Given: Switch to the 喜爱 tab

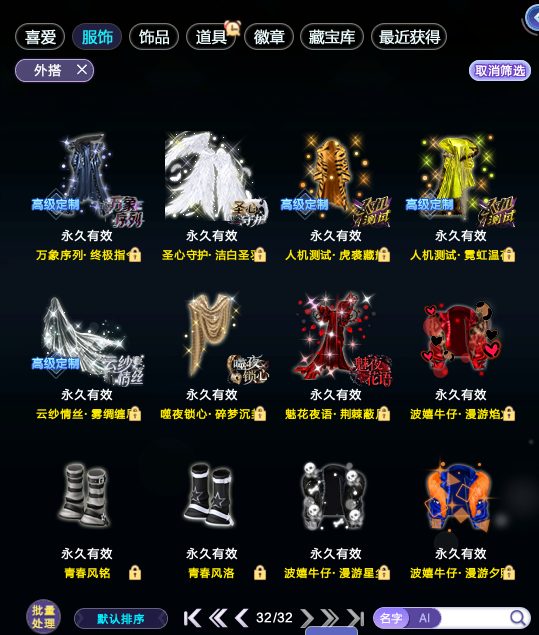Looking at the screenshot, I should (40, 37).
